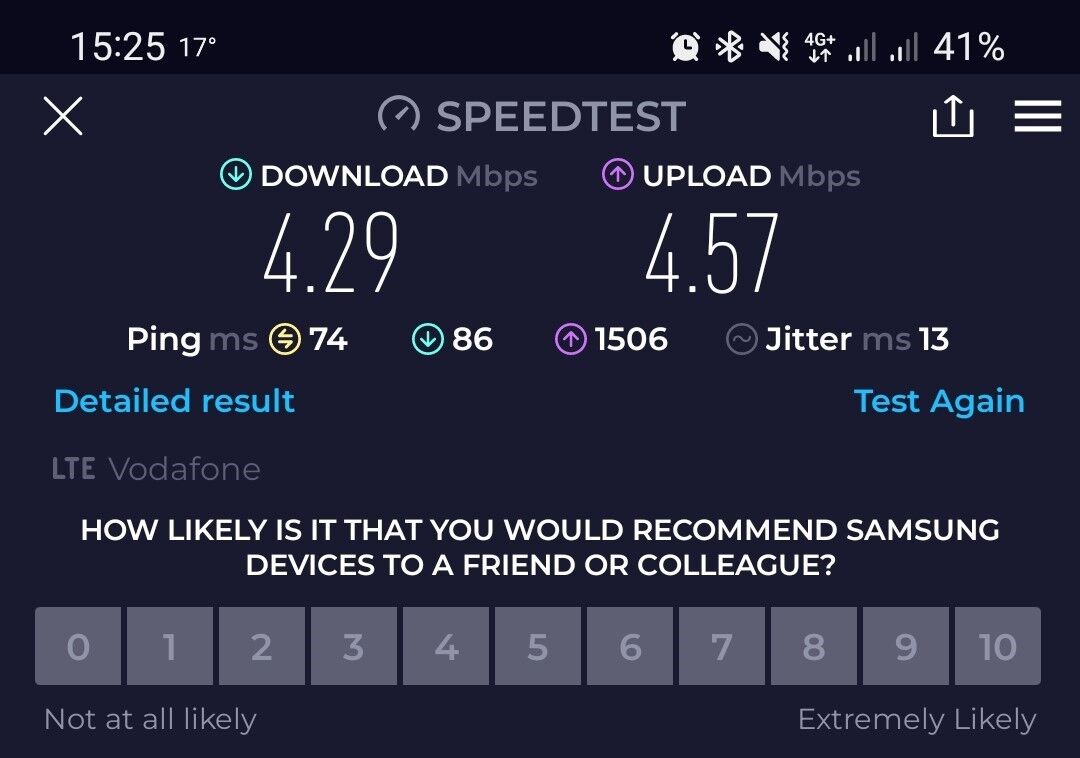Open the hamburger menu
1080x758 pixels.
[1037, 117]
